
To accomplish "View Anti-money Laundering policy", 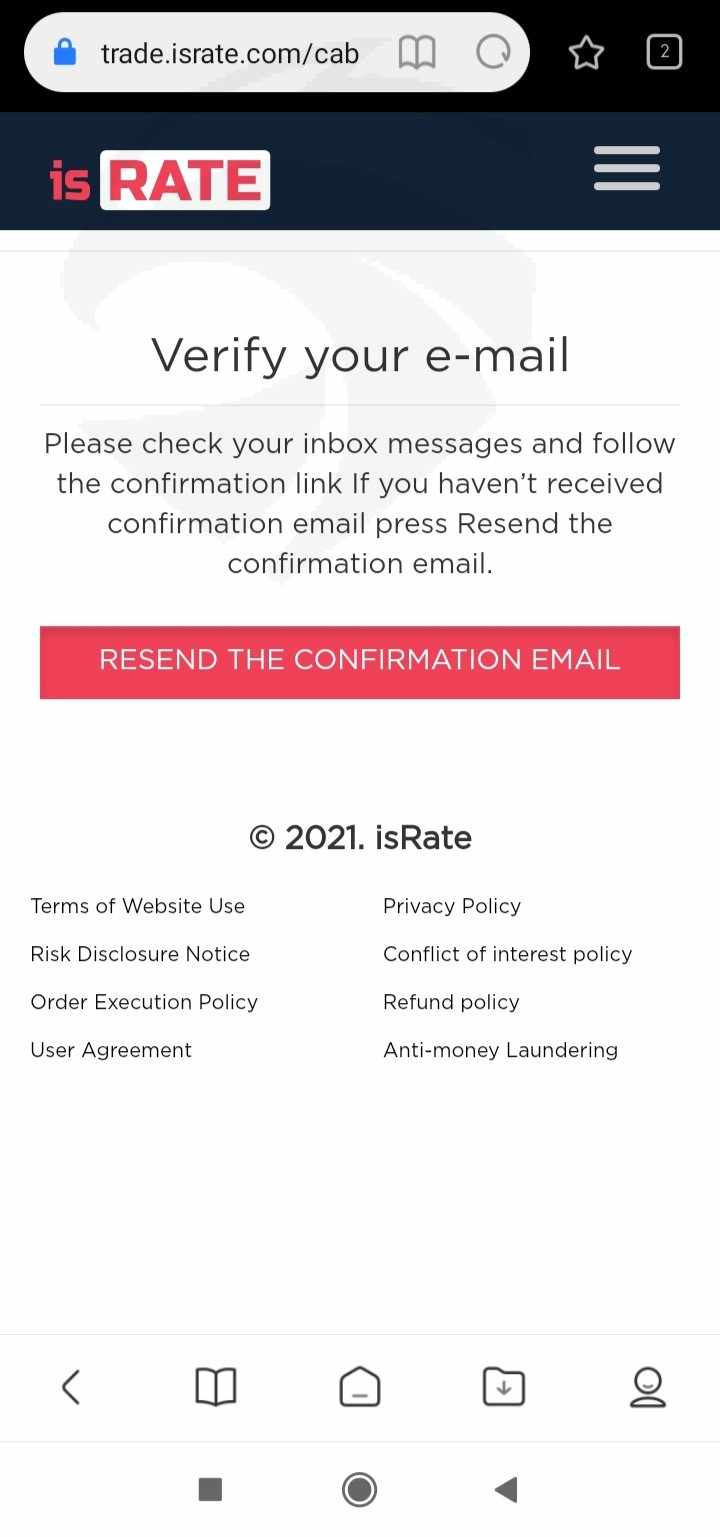I will tap(501, 1050).
